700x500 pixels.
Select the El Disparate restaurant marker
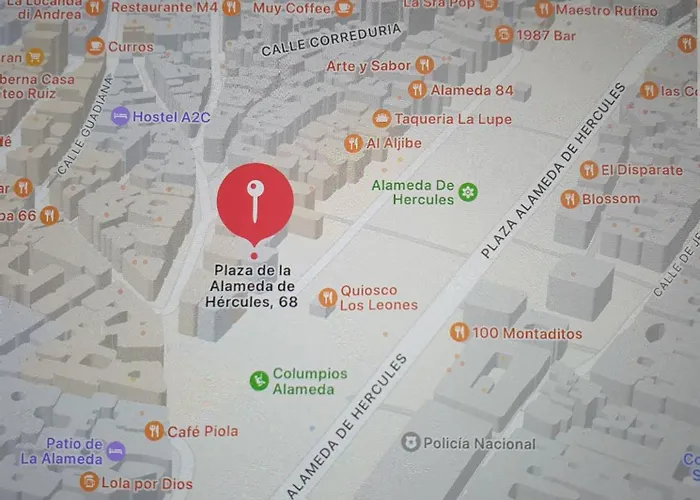tap(589, 170)
